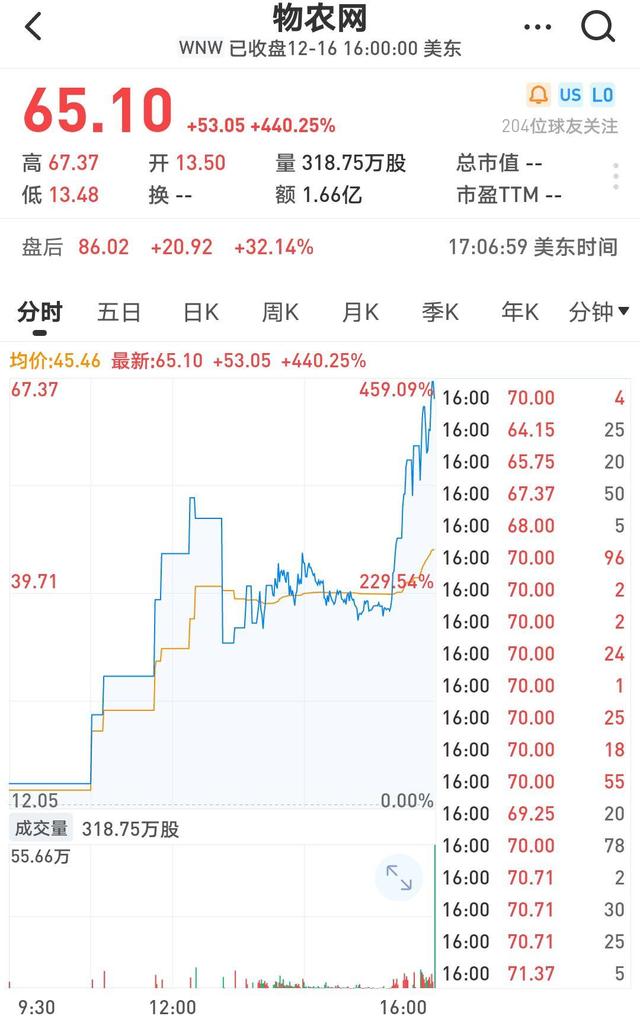Select the 周K chart tab
640x1016 pixels.
(280, 312)
